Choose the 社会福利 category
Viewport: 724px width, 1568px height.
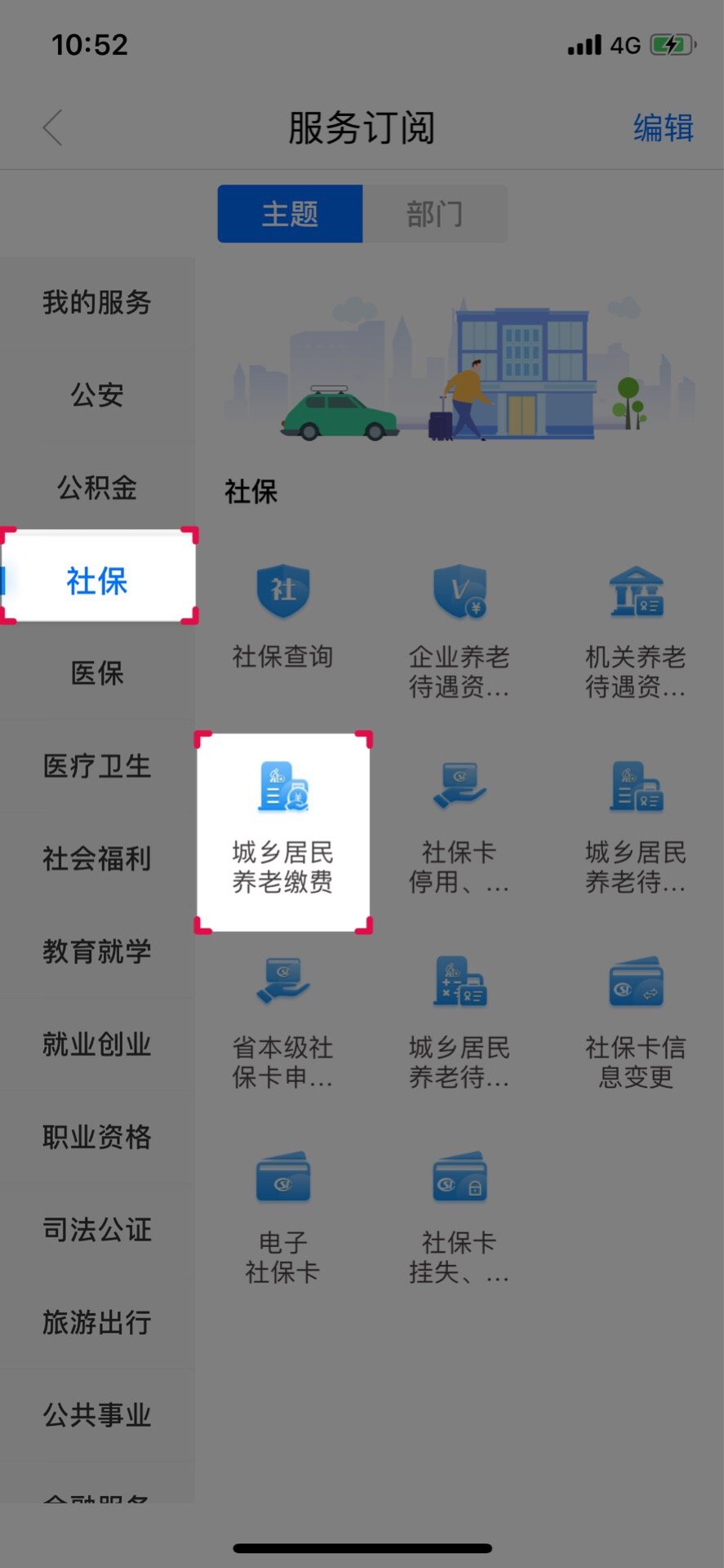[x=97, y=858]
